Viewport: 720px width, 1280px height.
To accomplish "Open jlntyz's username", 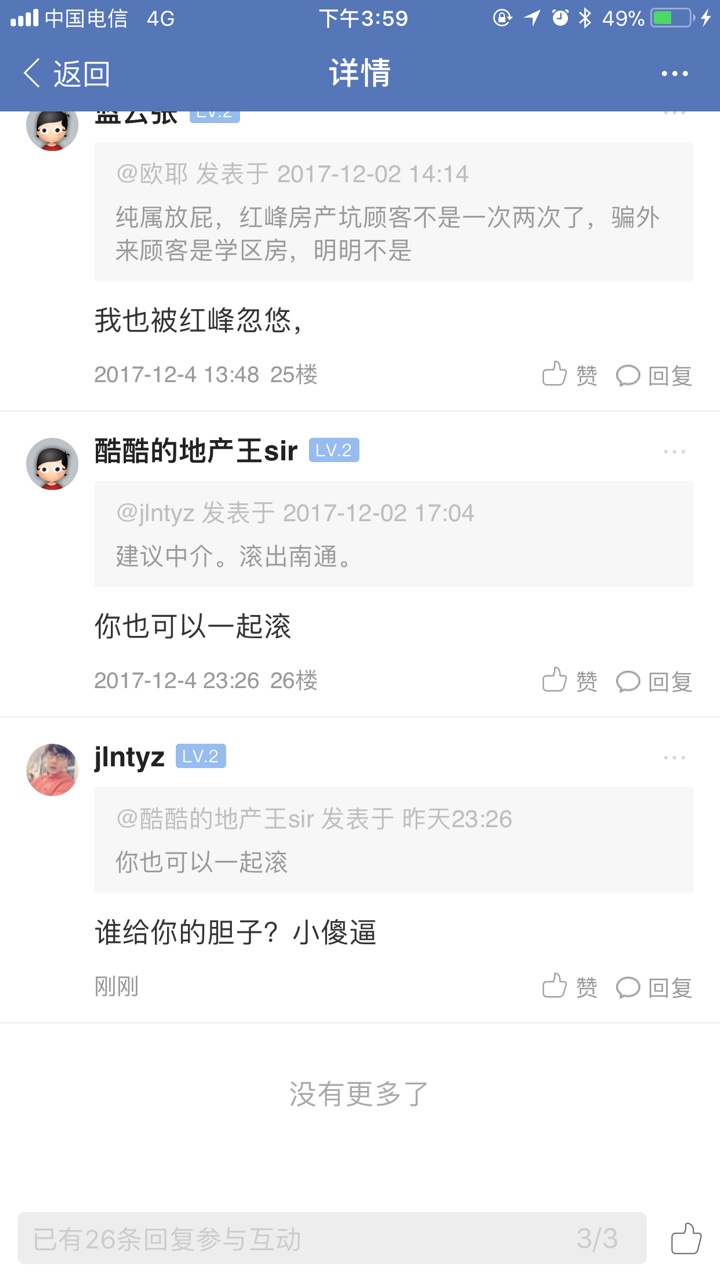I will (129, 757).
